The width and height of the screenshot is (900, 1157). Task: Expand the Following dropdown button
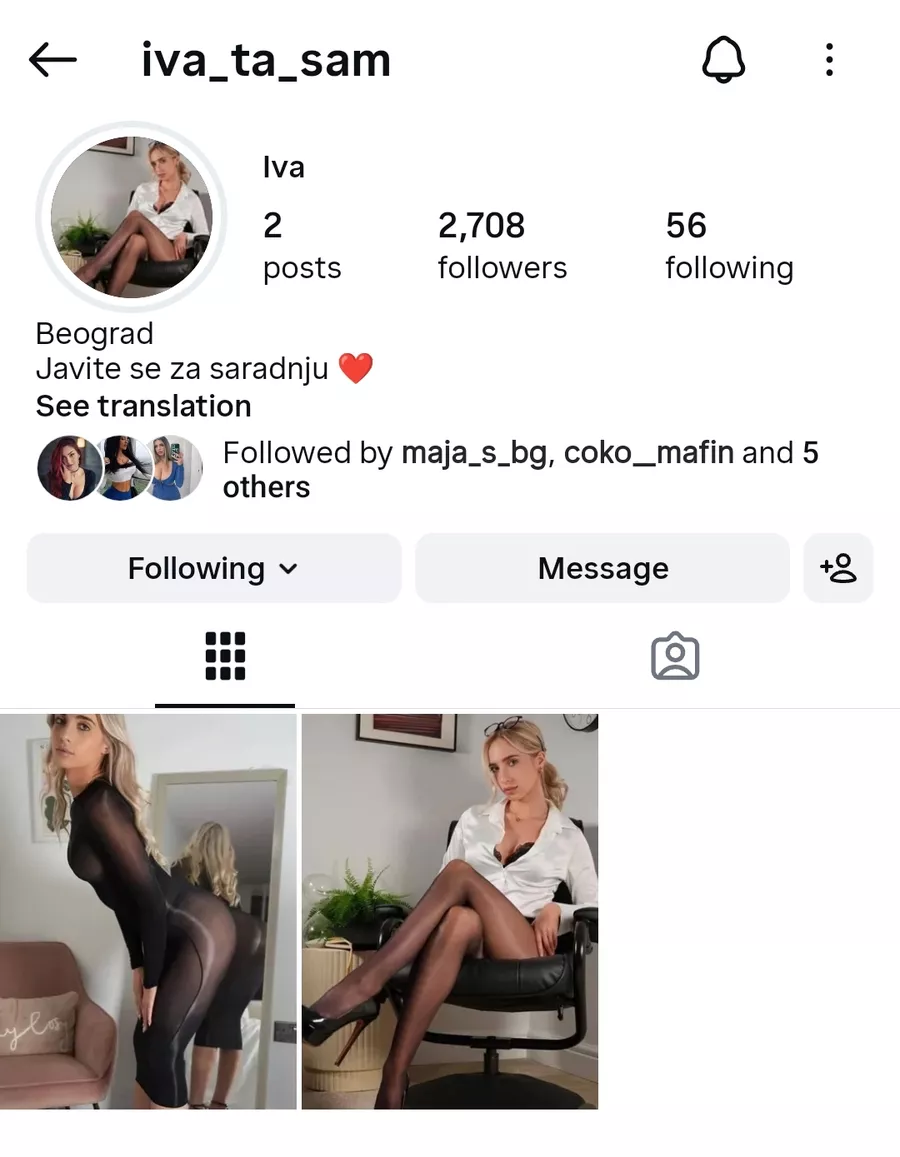click(213, 568)
